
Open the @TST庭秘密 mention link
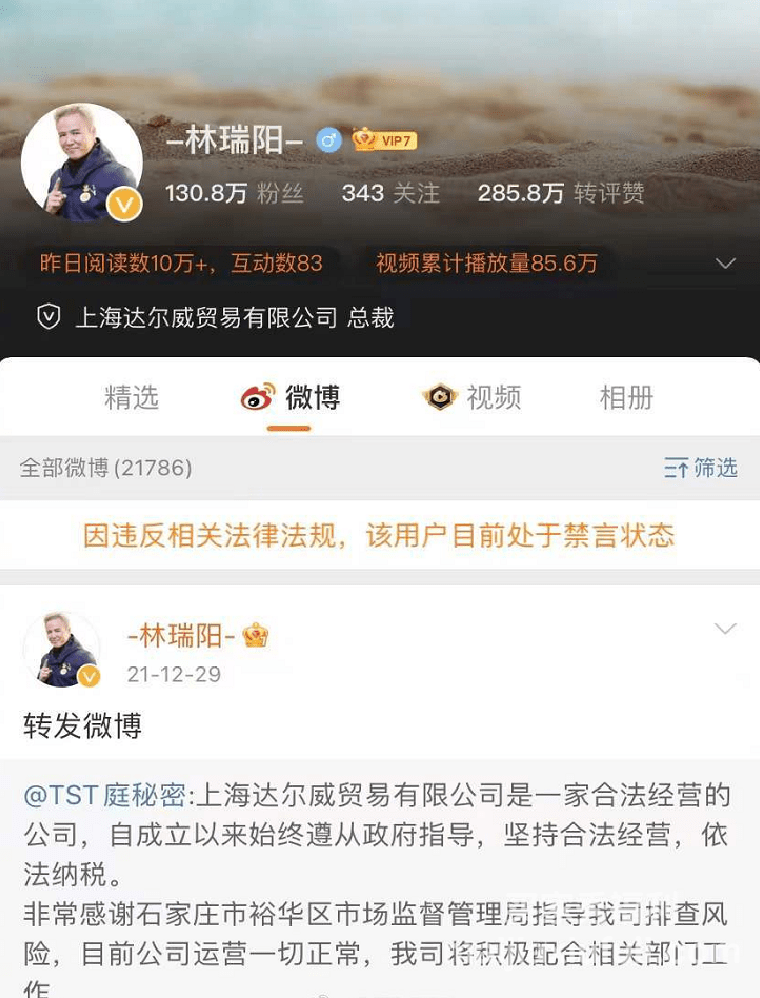click(x=104, y=796)
